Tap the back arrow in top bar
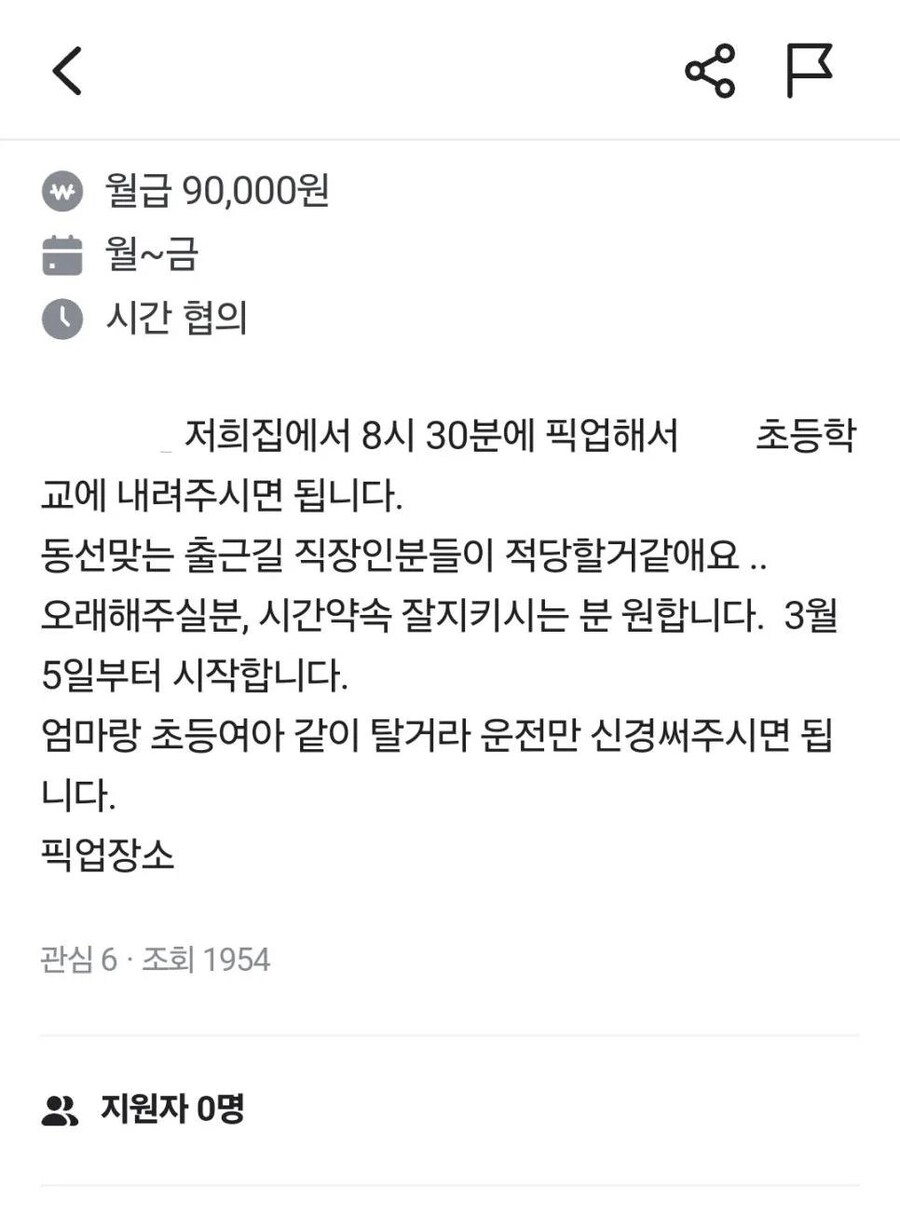The height and width of the screenshot is (1215, 900). click(x=67, y=72)
